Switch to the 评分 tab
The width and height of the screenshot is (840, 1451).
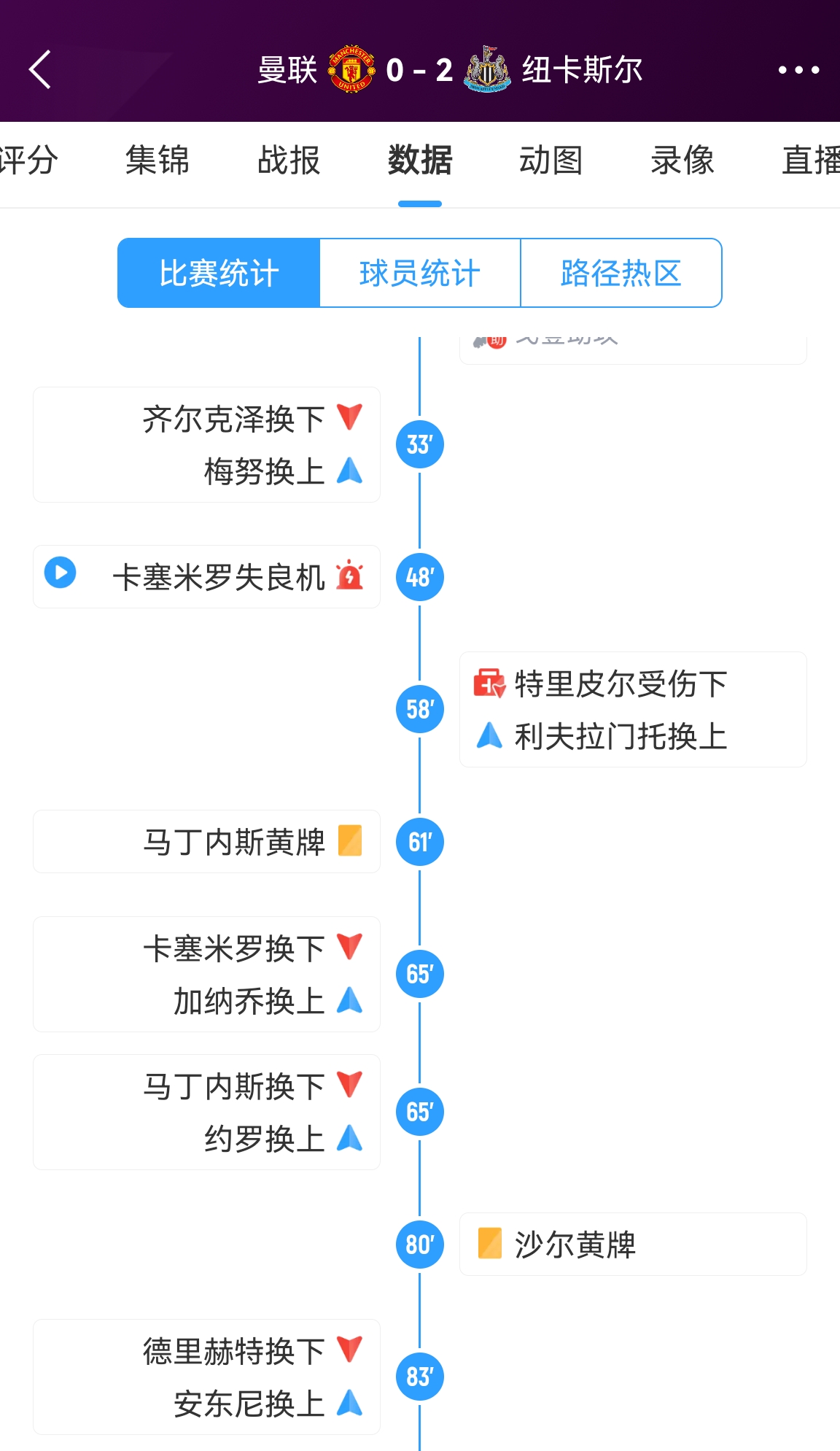[x=28, y=160]
